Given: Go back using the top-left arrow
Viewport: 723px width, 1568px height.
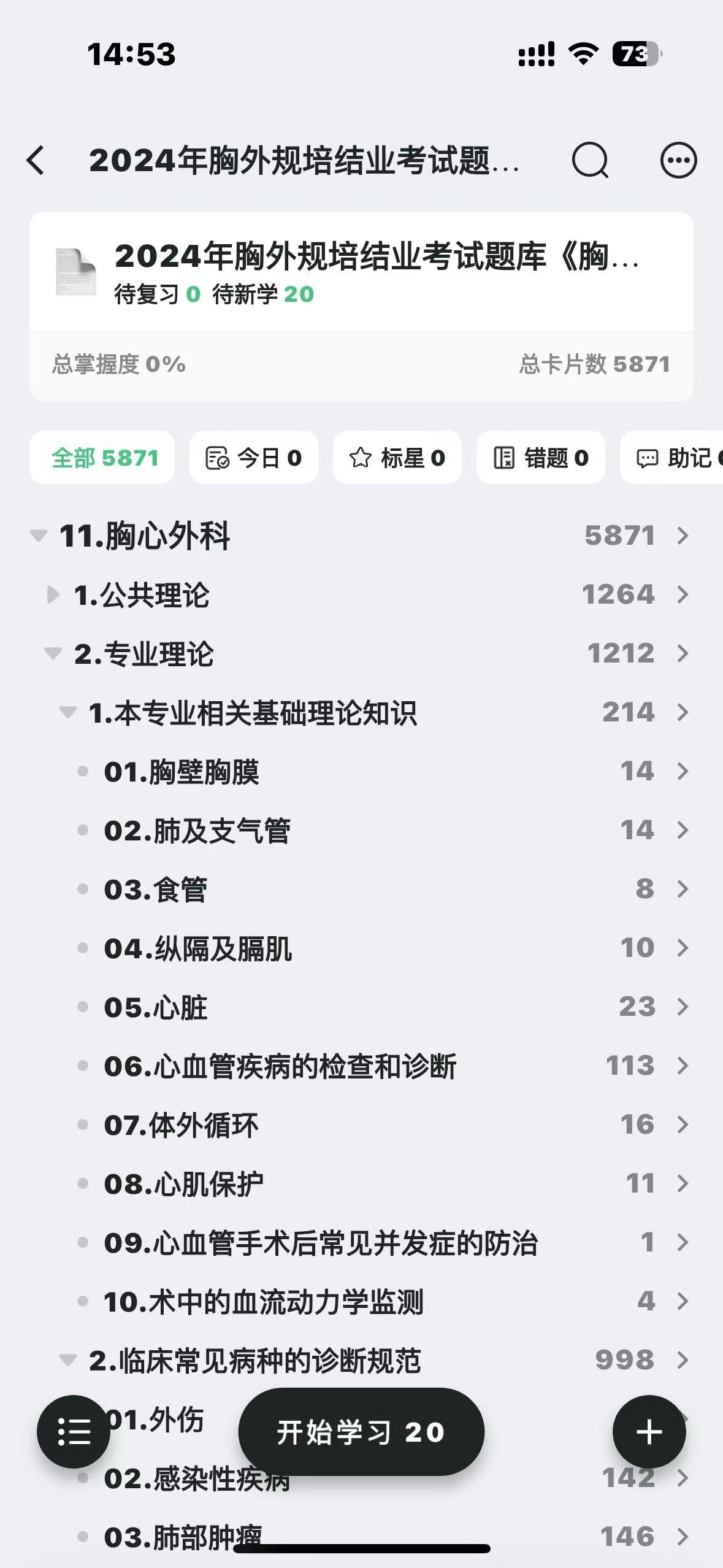Looking at the screenshot, I should pos(36,161).
